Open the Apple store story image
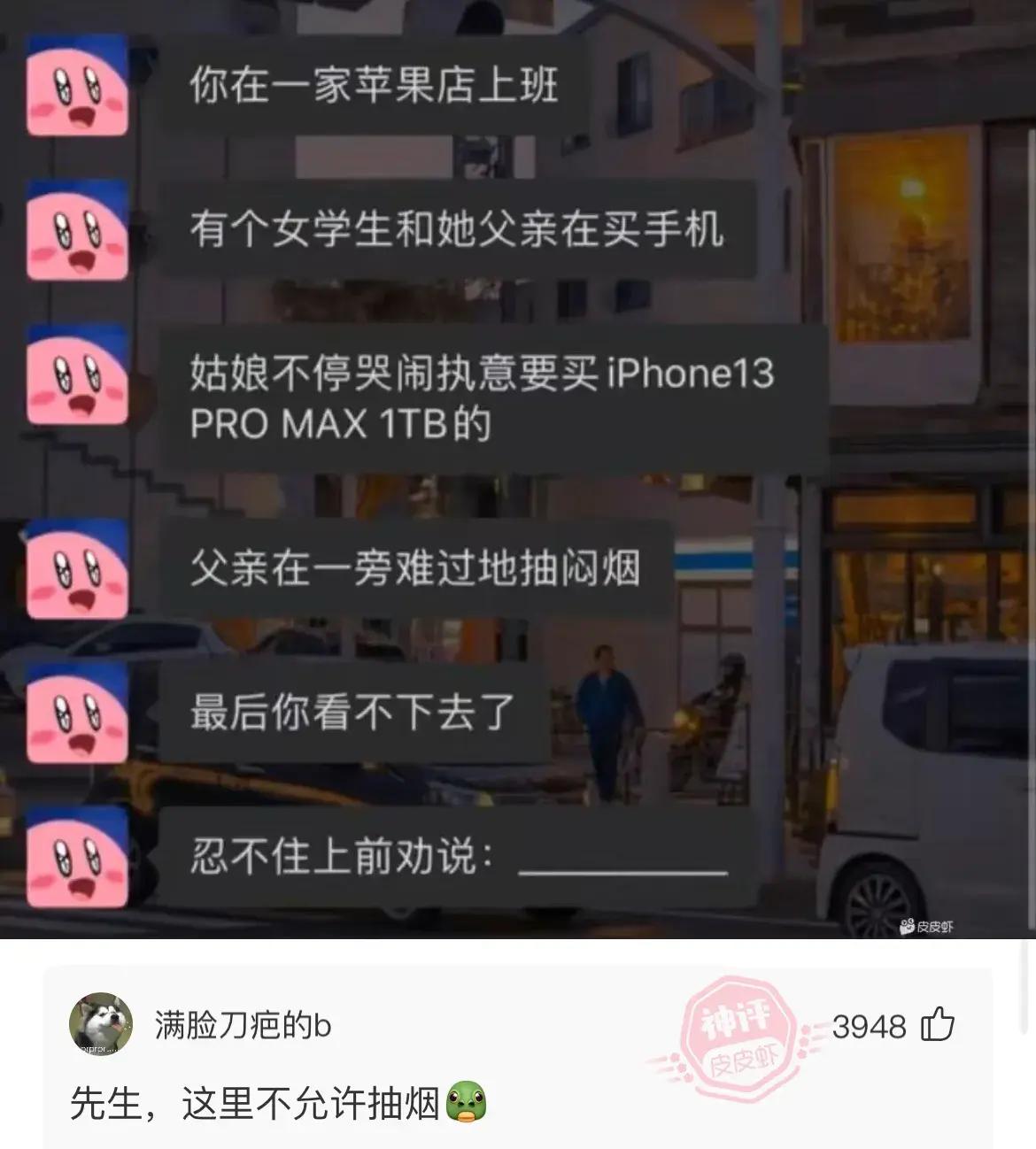 point(518,469)
